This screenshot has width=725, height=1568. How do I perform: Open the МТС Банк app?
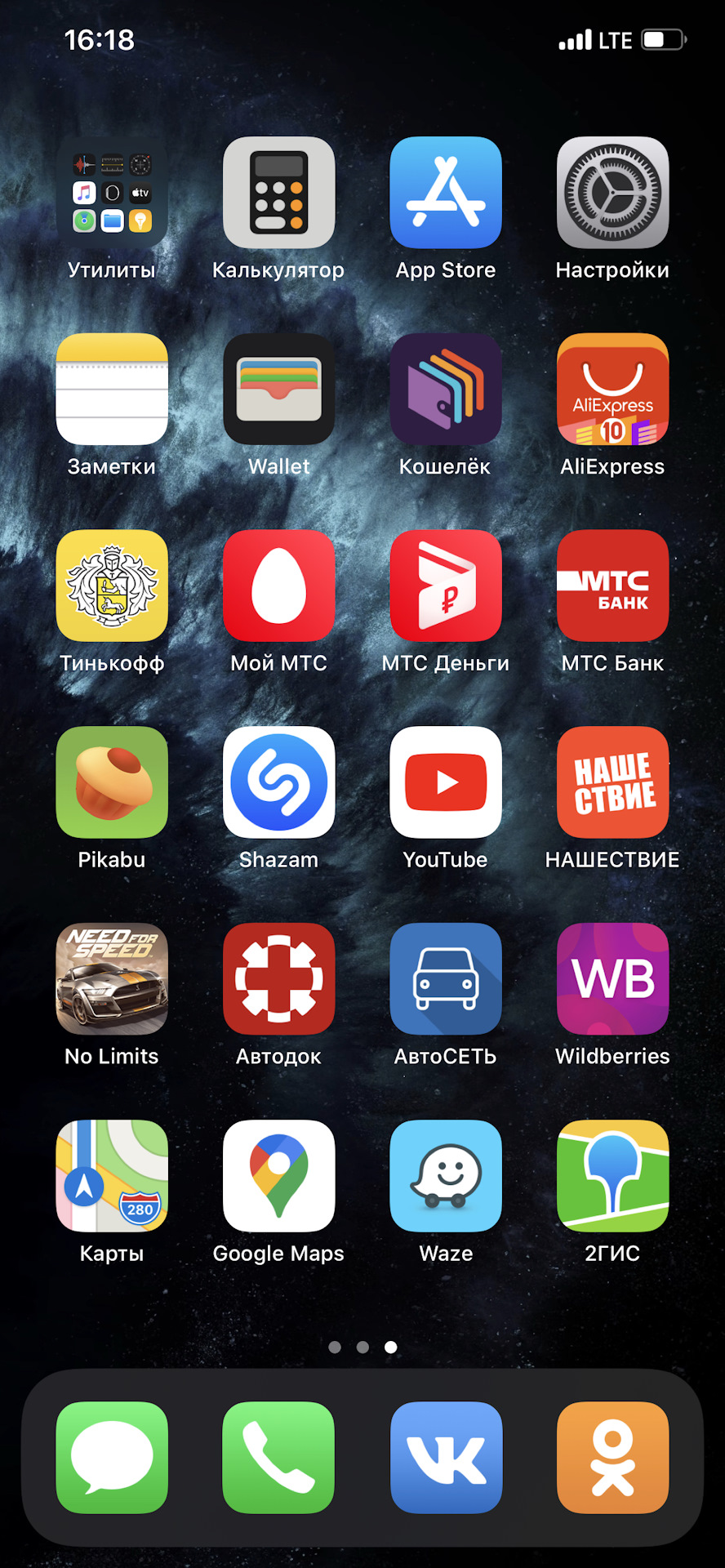[612, 586]
